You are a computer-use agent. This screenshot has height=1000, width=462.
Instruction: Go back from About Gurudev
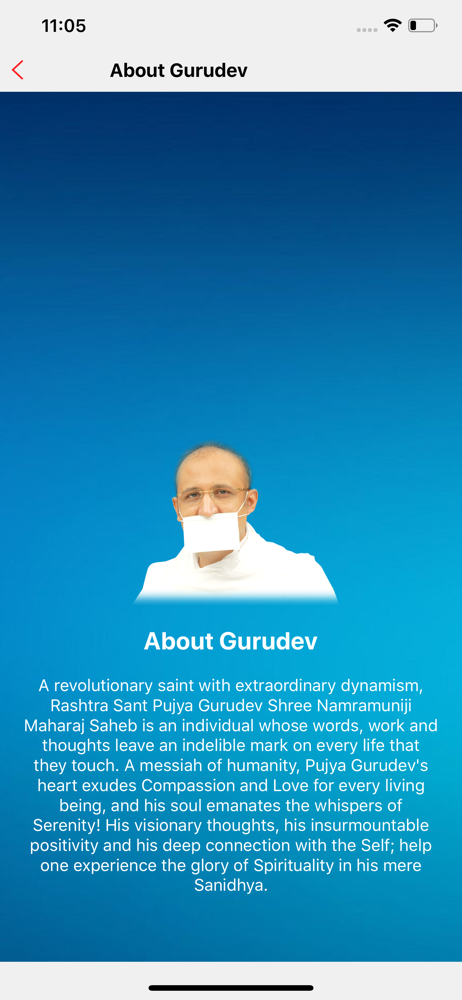click(18, 70)
